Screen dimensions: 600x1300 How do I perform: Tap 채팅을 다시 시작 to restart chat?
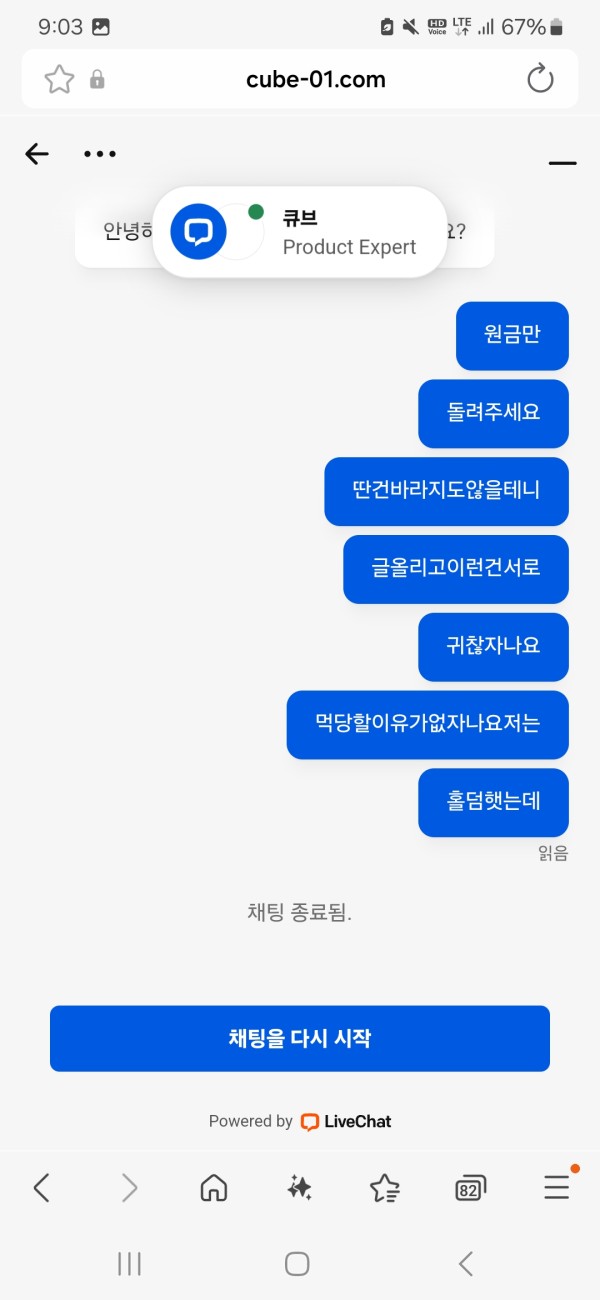click(300, 1038)
